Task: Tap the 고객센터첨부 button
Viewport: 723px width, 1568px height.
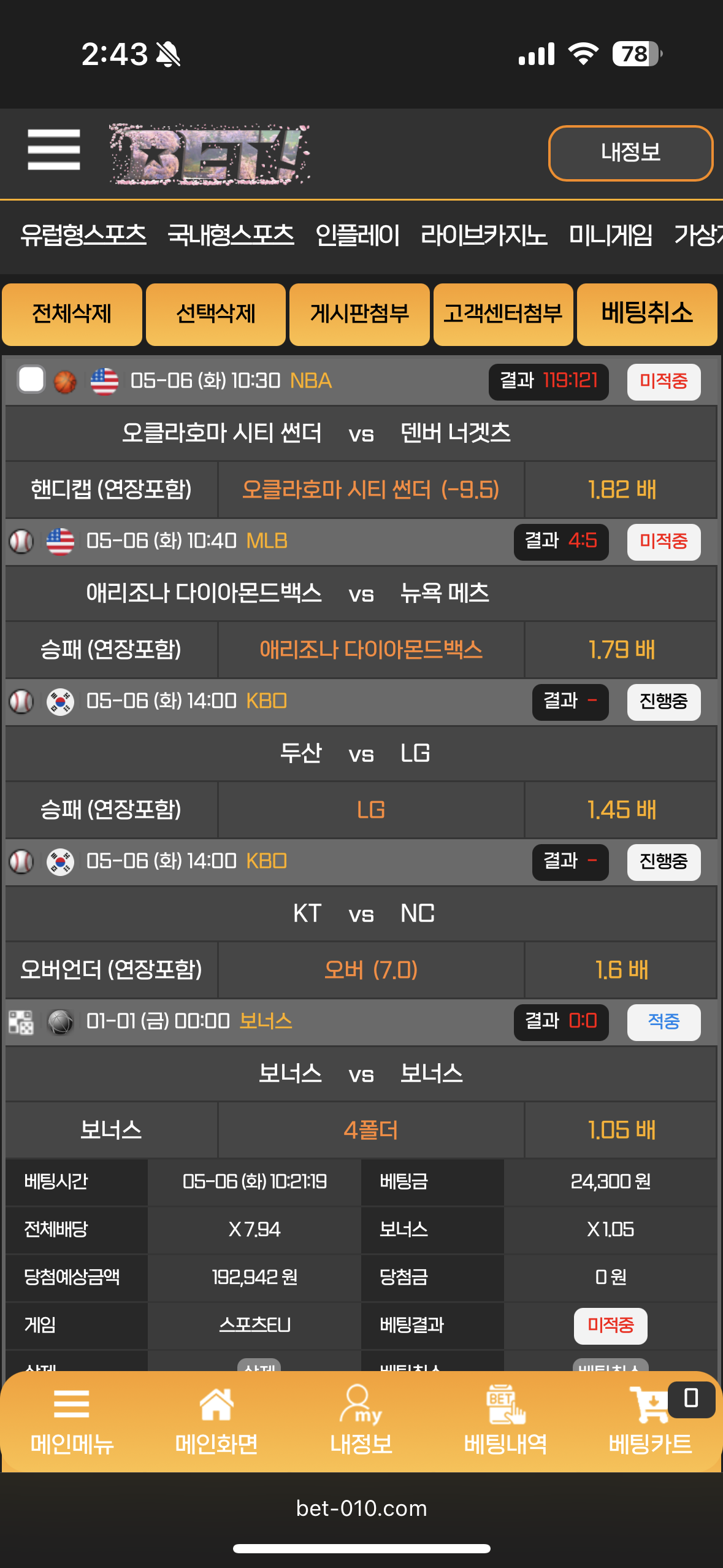Action: pos(503,314)
